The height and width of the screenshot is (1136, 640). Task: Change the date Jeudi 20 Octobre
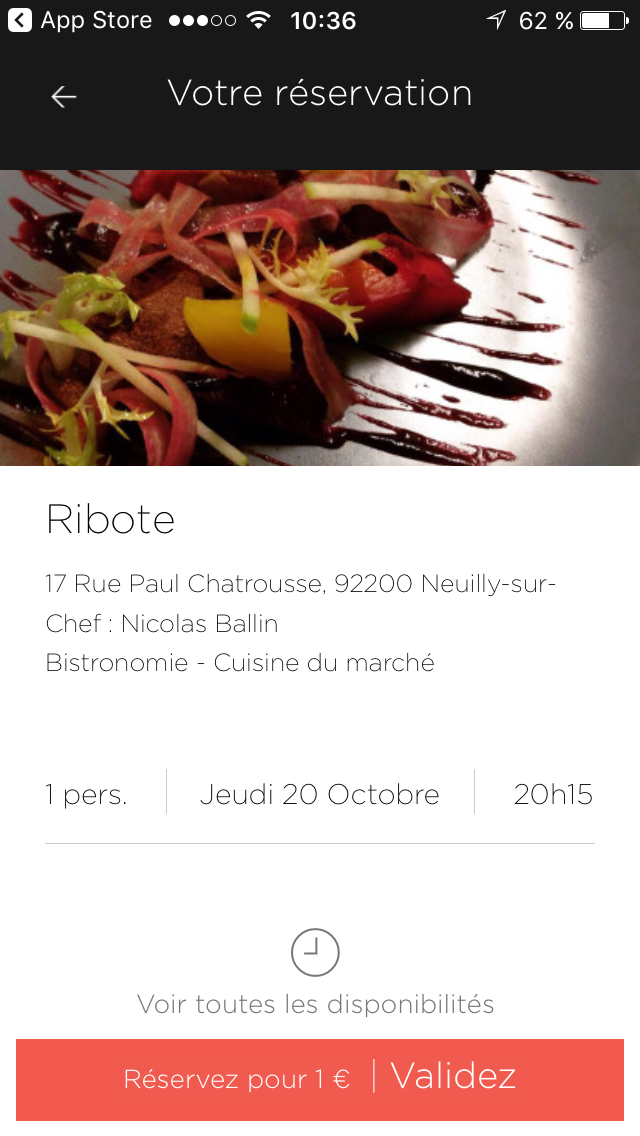(319, 795)
